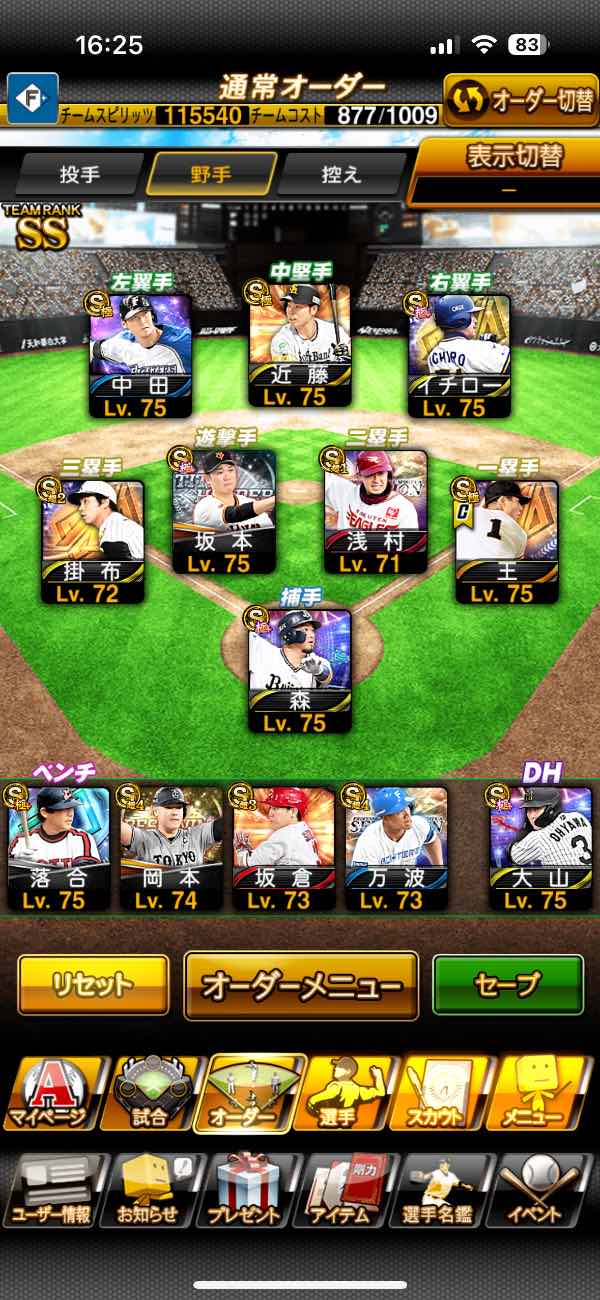Select catcher 森 card
The image size is (600, 1300).
(x=299, y=672)
